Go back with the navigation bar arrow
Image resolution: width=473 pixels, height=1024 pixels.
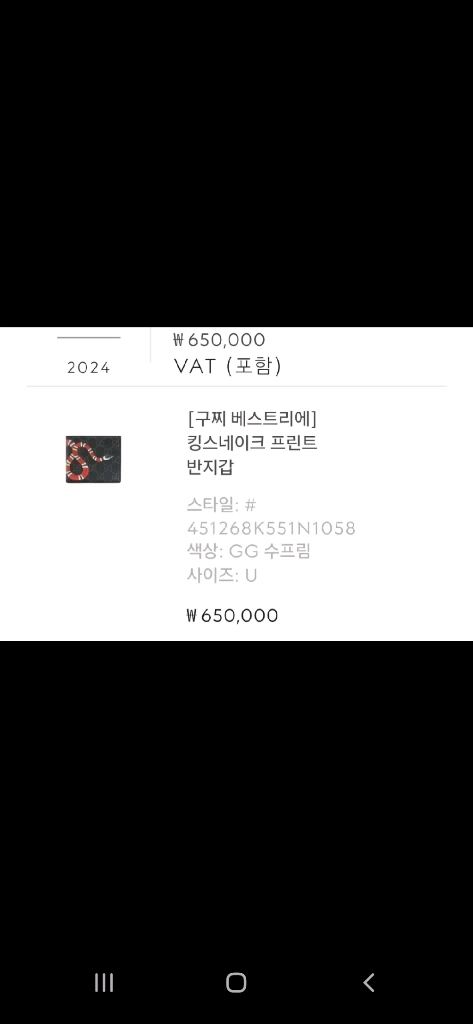(x=368, y=982)
